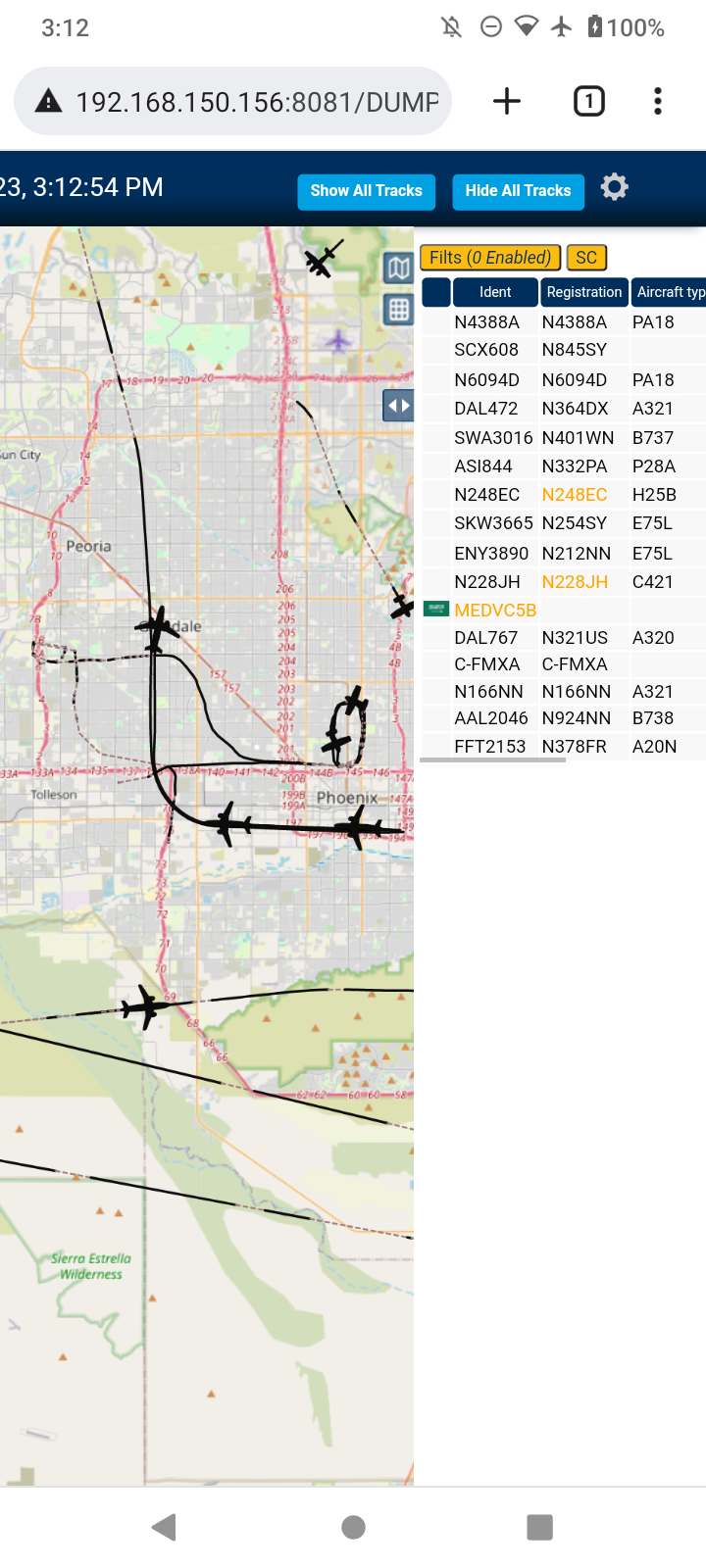The width and height of the screenshot is (706, 1568).
Task: Open a new browser tab
Action: 507,101
